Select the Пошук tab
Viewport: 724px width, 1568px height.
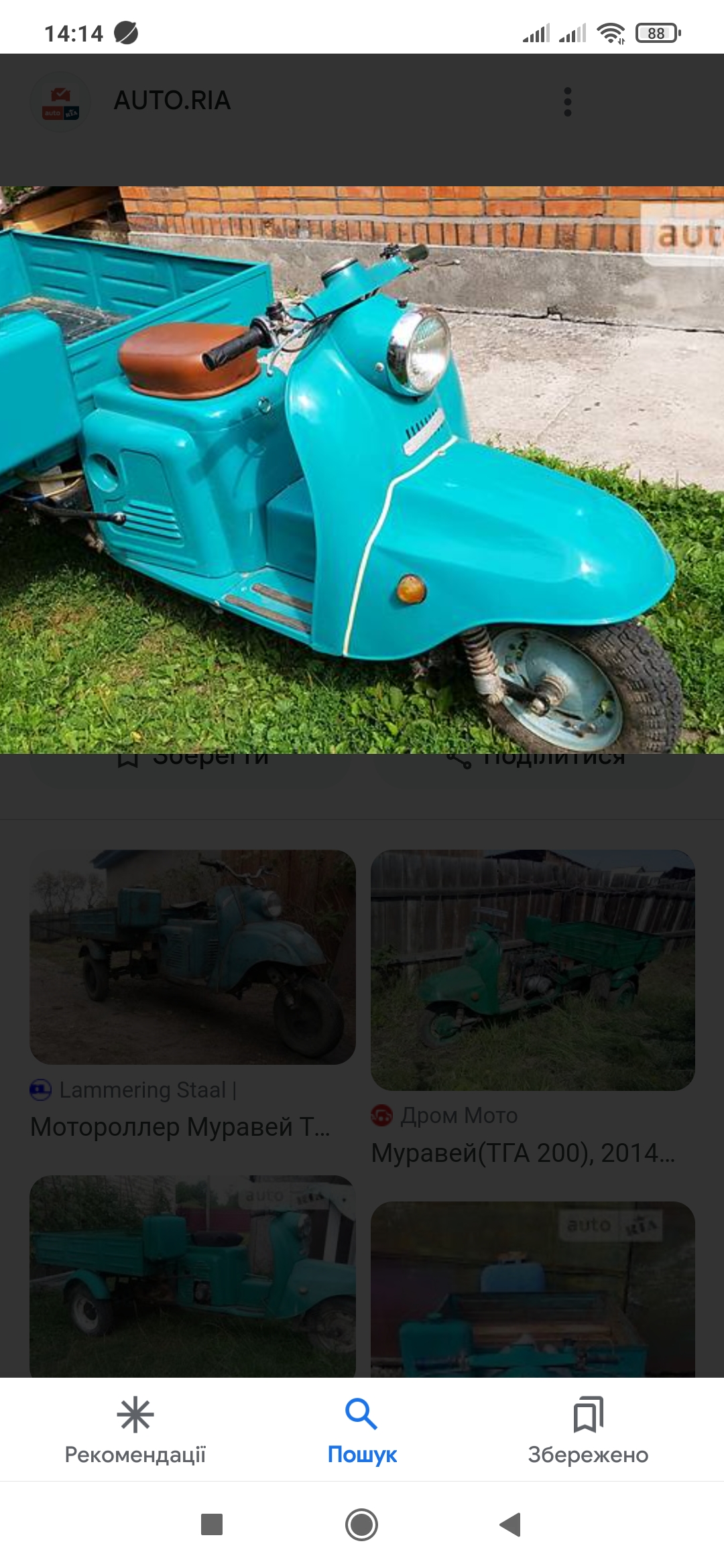point(362,1431)
